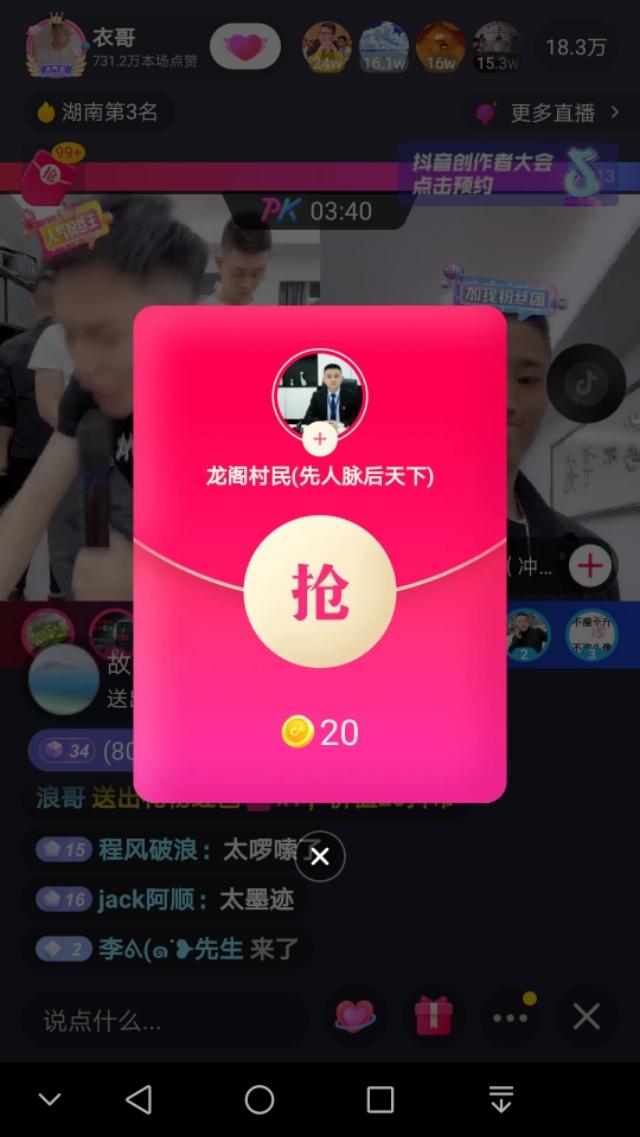
Task: Dismiss the red envelope popup
Action: point(320,857)
